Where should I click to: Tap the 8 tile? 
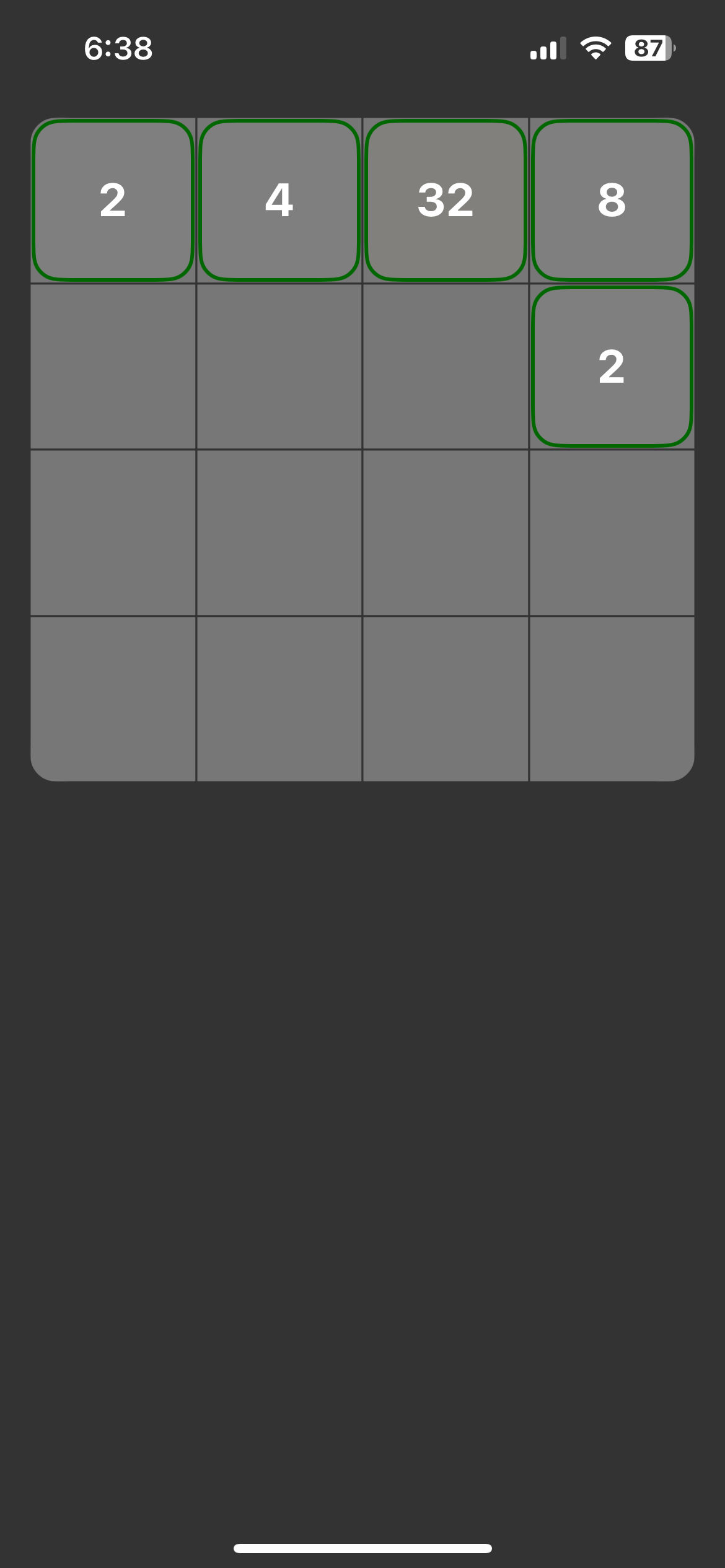coord(612,201)
